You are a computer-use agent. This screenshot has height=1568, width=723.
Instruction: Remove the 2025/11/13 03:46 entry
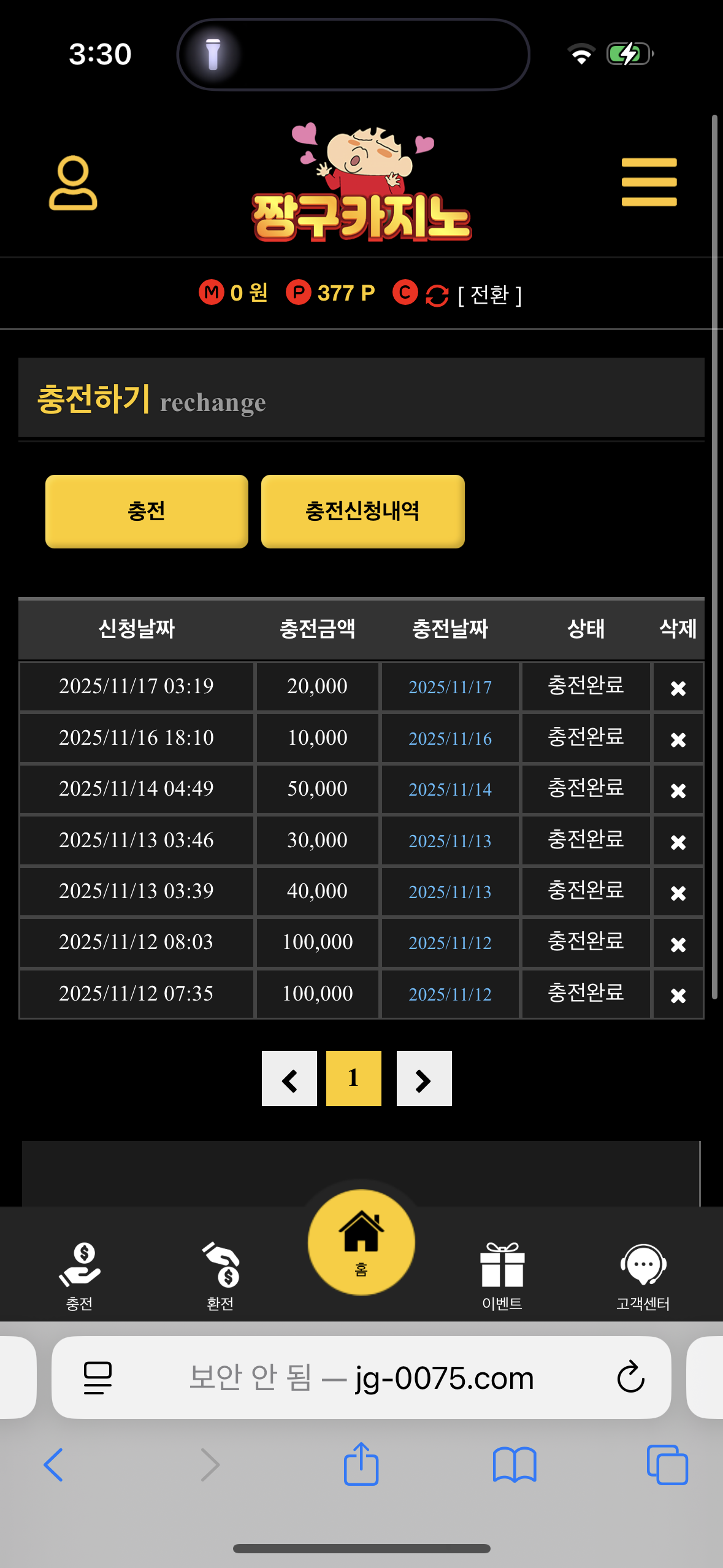pyautogui.click(x=678, y=842)
